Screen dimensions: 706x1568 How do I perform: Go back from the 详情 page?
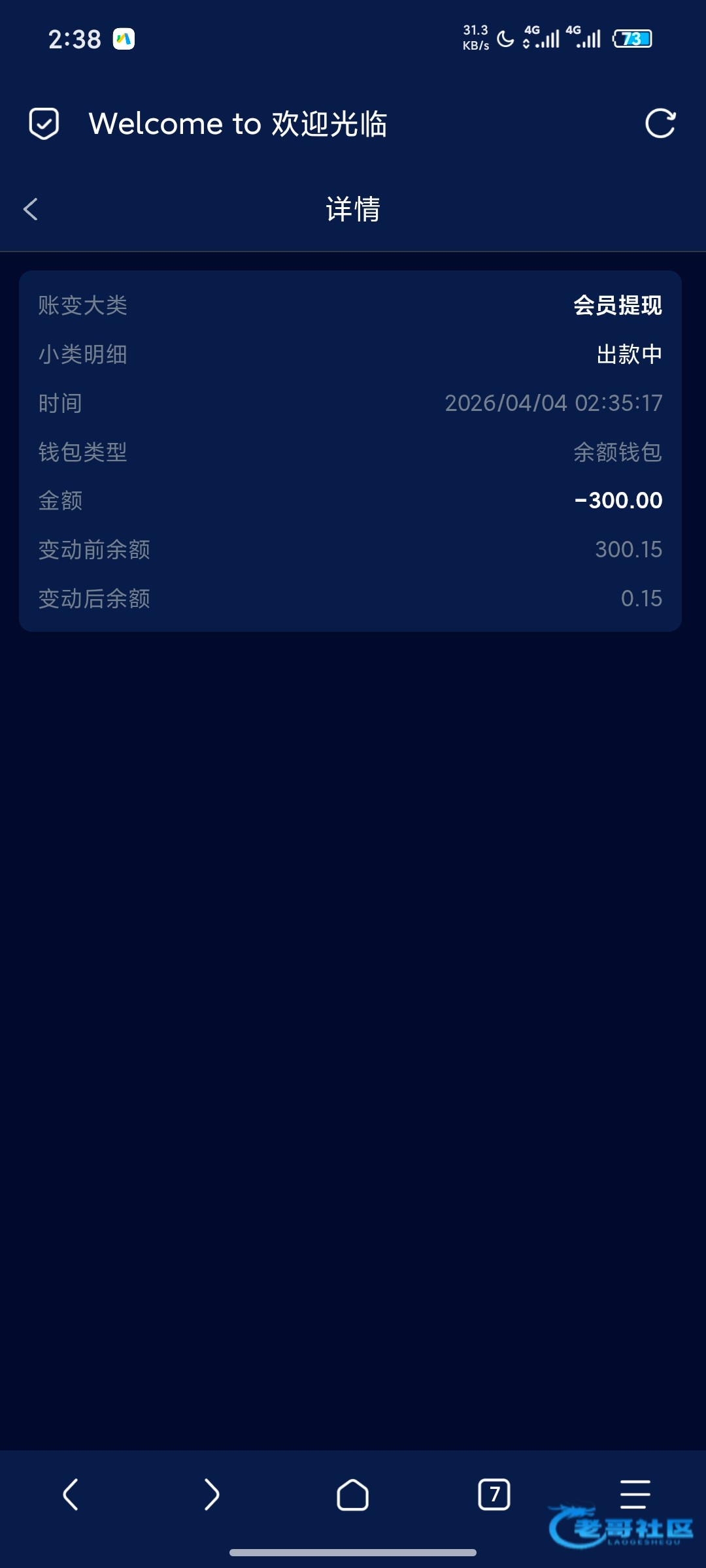tap(31, 209)
